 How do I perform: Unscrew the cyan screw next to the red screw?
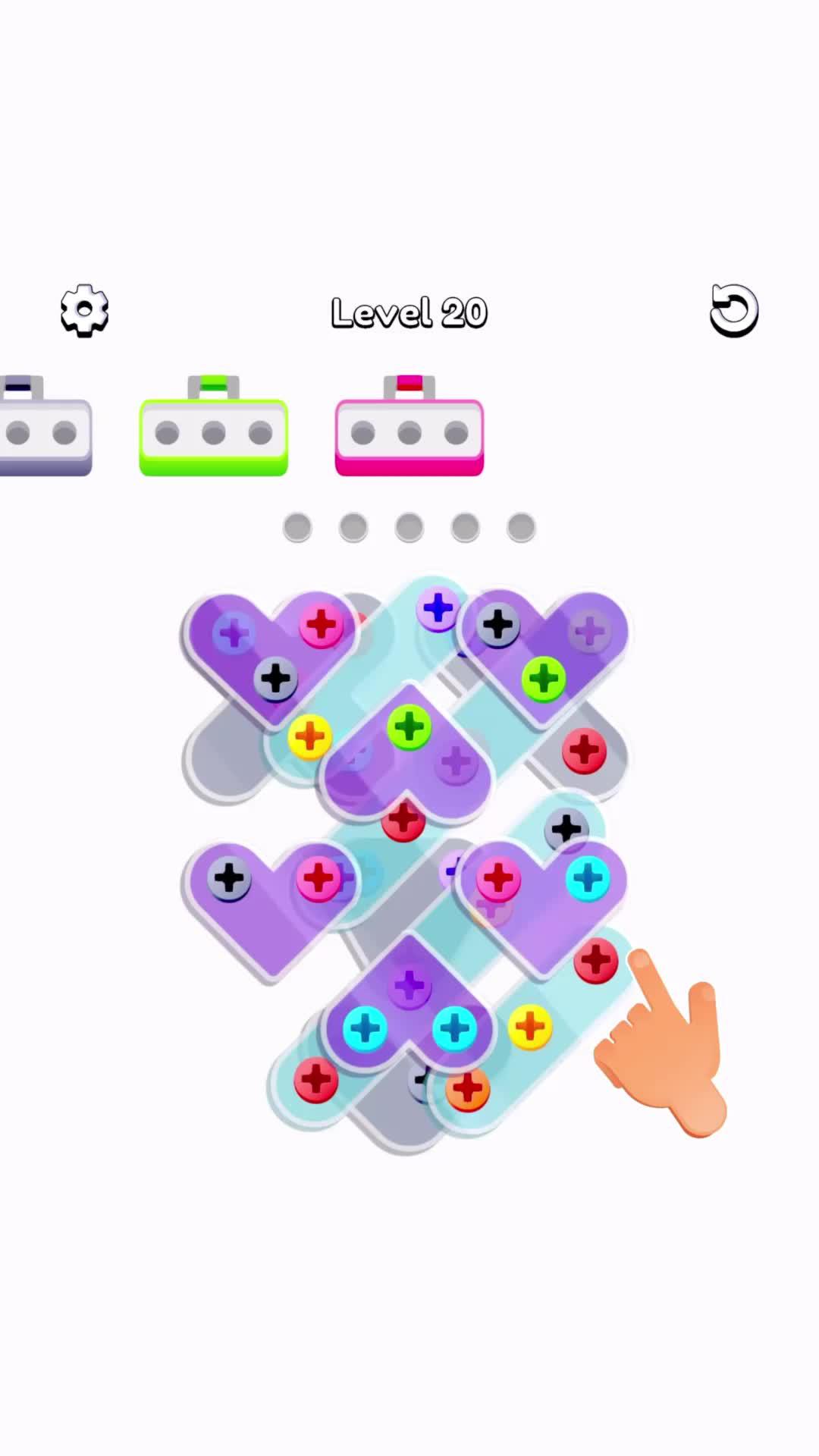click(588, 878)
